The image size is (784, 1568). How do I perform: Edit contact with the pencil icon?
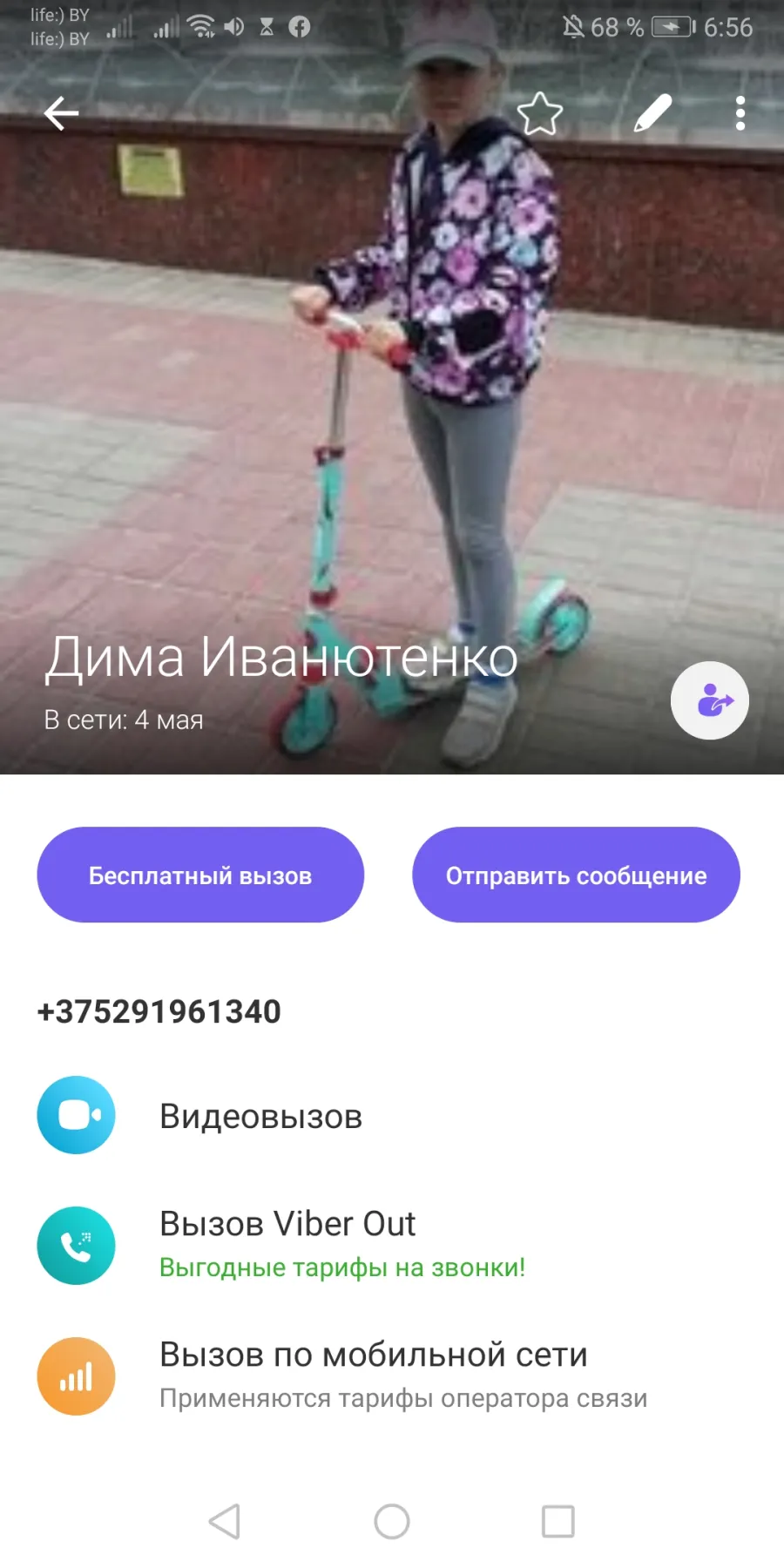(x=652, y=113)
